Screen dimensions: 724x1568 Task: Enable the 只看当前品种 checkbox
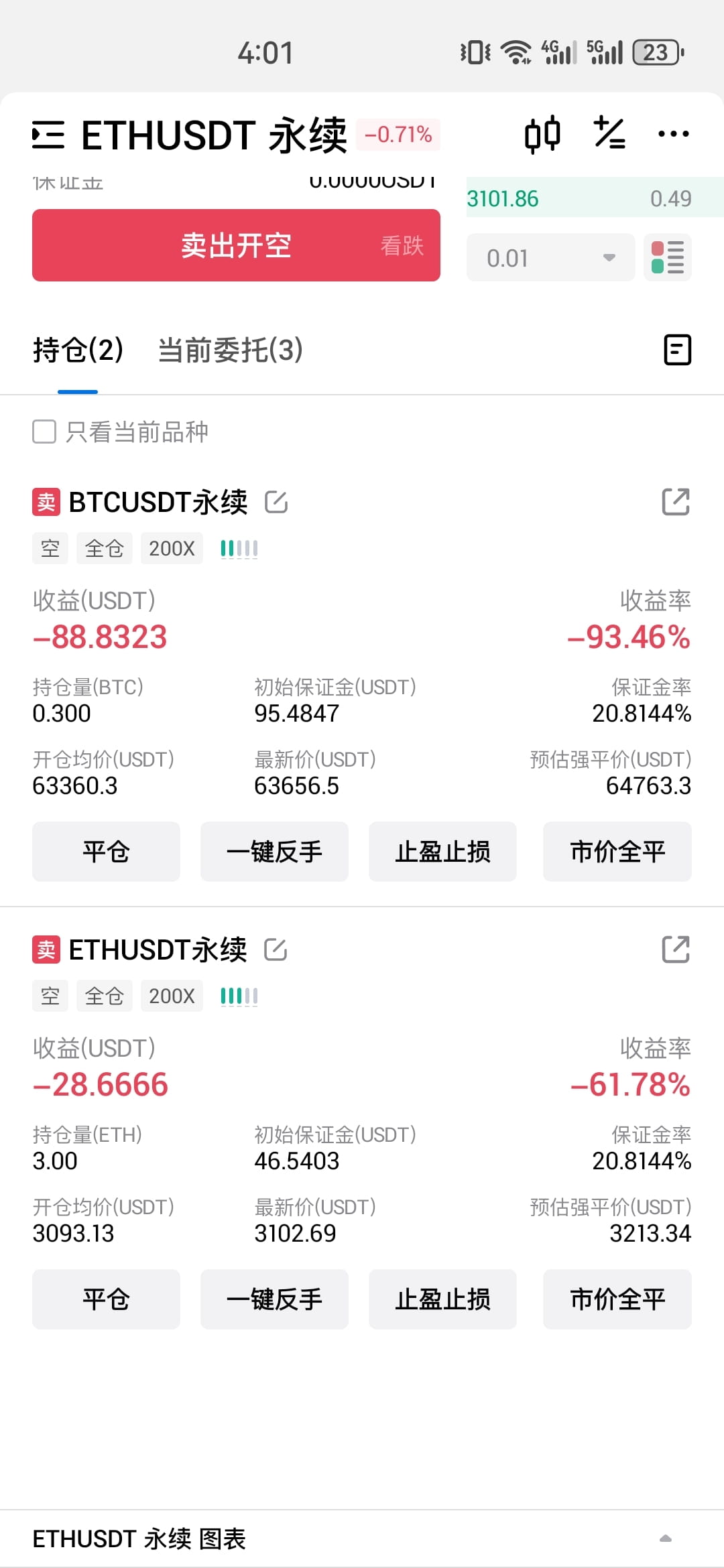tap(44, 432)
